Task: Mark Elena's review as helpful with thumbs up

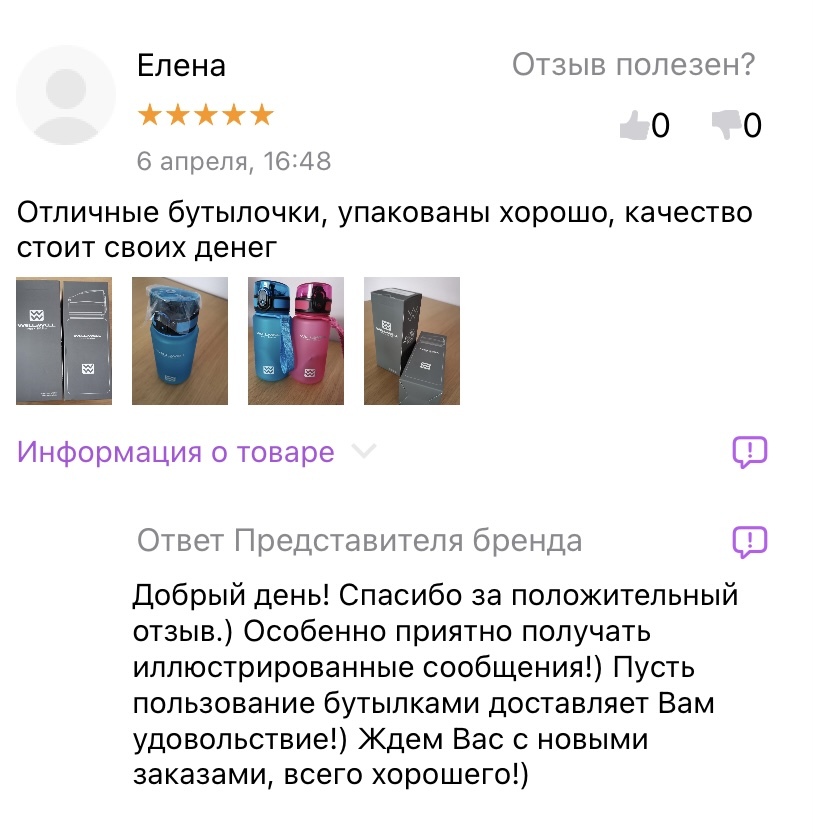Action: [x=635, y=126]
